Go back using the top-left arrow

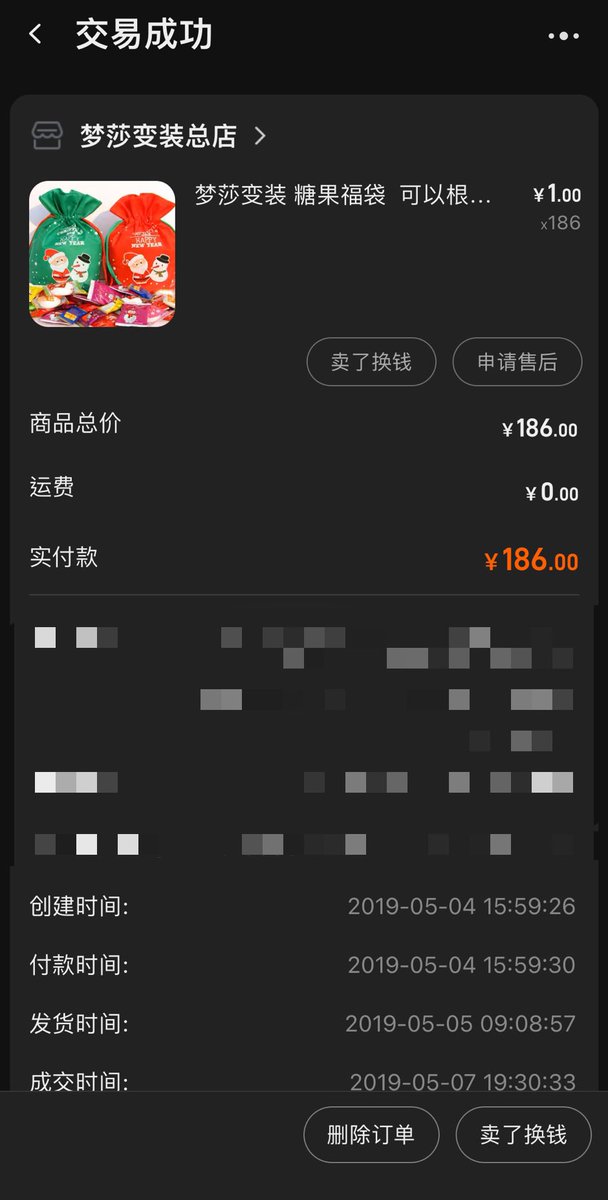pos(35,35)
